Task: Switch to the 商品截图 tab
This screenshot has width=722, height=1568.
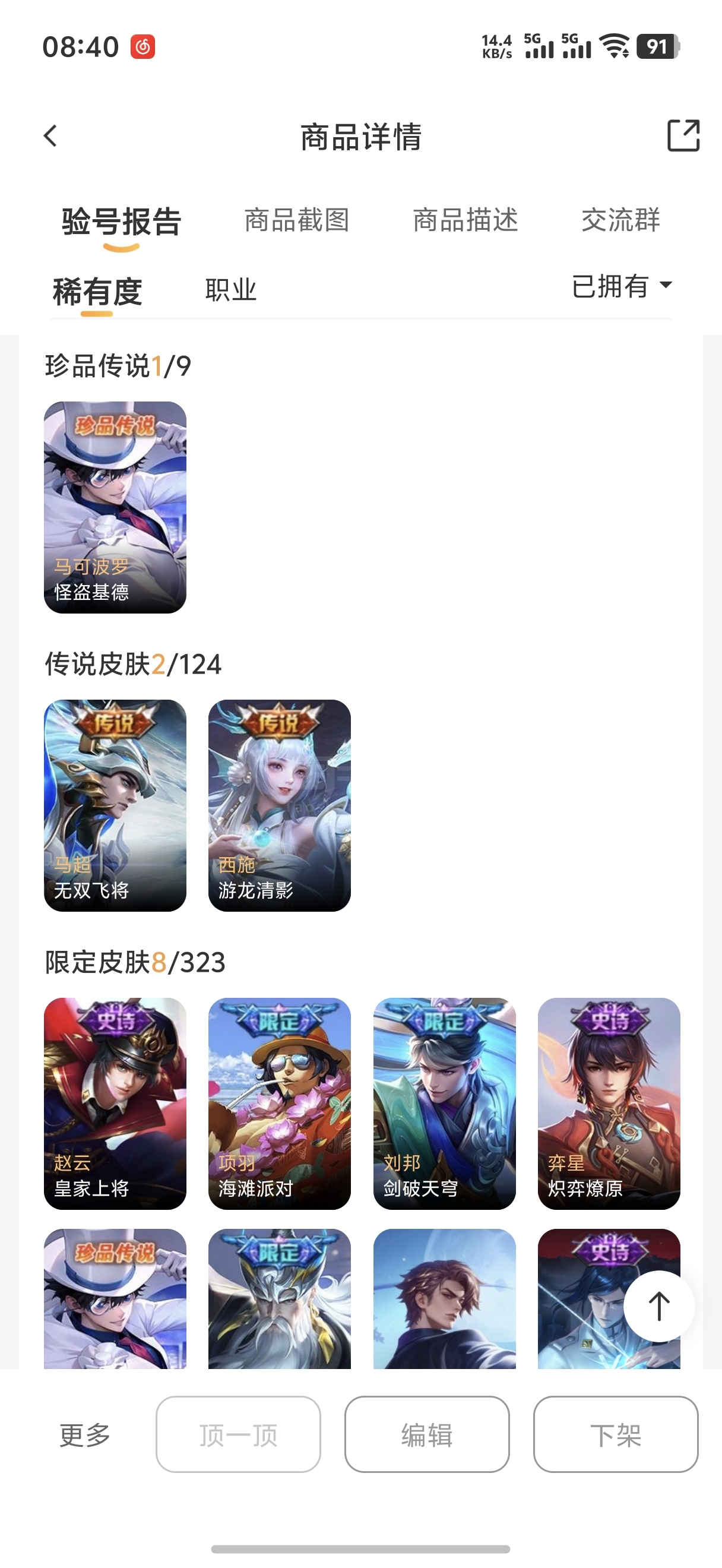Action: pyautogui.click(x=297, y=220)
